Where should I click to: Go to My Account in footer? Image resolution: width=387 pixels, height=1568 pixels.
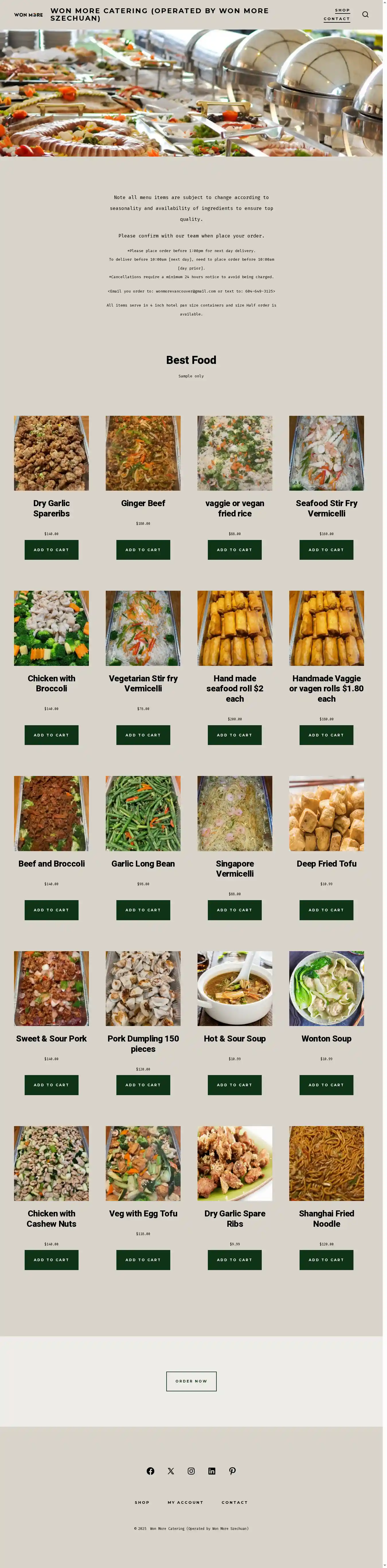185,1502
